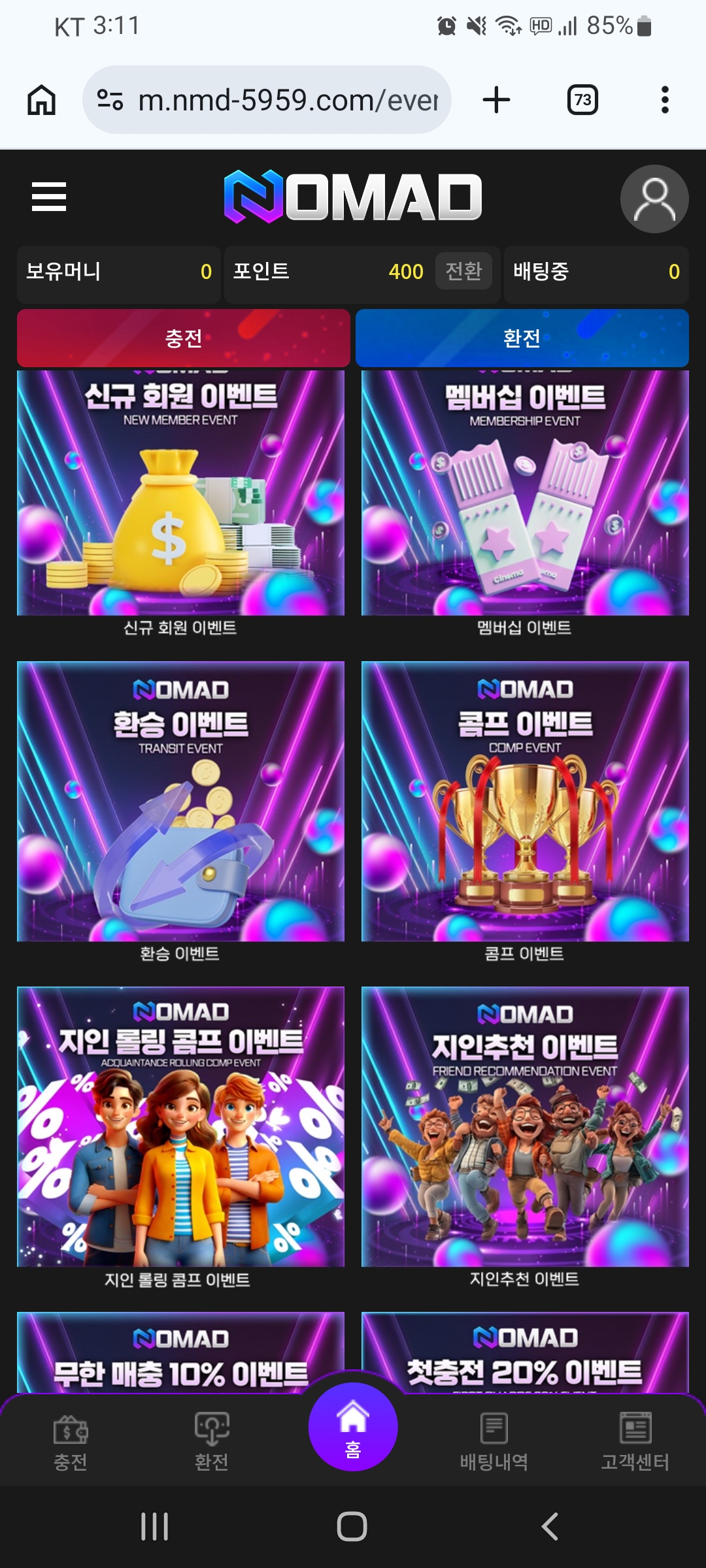
Task: Tap the 전환 point conversion button
Action: 463,270
